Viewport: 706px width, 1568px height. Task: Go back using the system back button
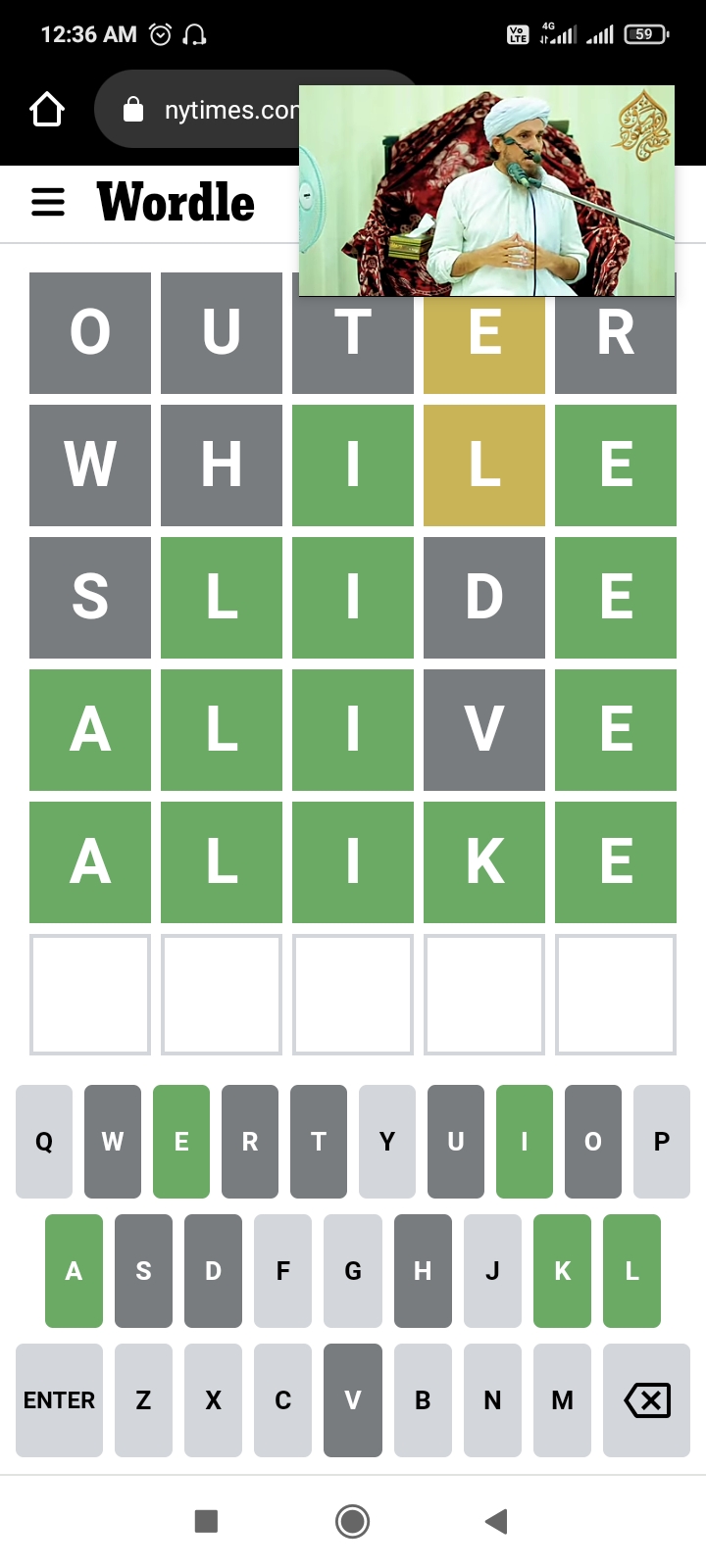coord(497,1521)
